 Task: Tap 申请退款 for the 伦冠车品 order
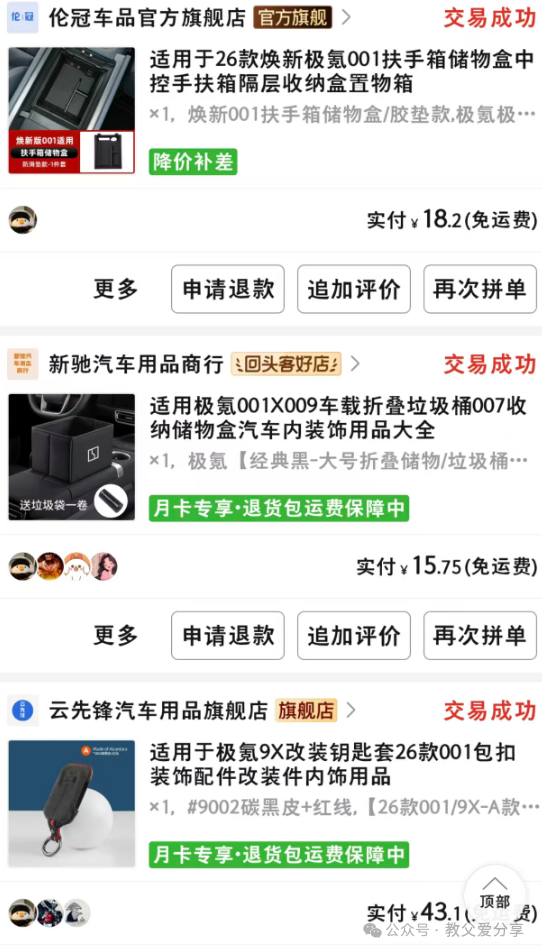click(228, 289)
